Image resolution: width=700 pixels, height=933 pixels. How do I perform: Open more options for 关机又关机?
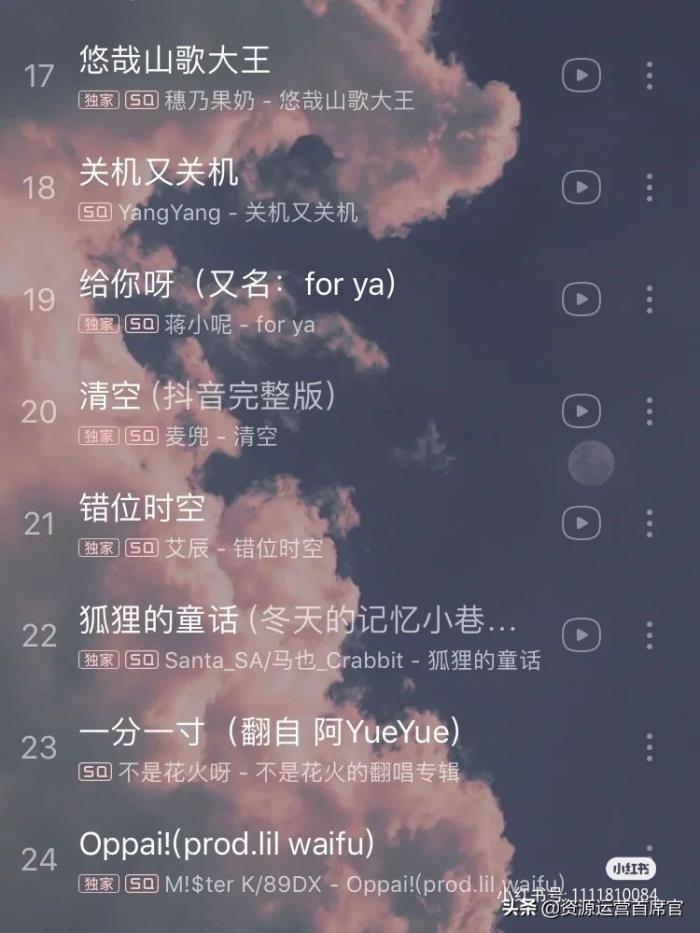tap(649, 187)
